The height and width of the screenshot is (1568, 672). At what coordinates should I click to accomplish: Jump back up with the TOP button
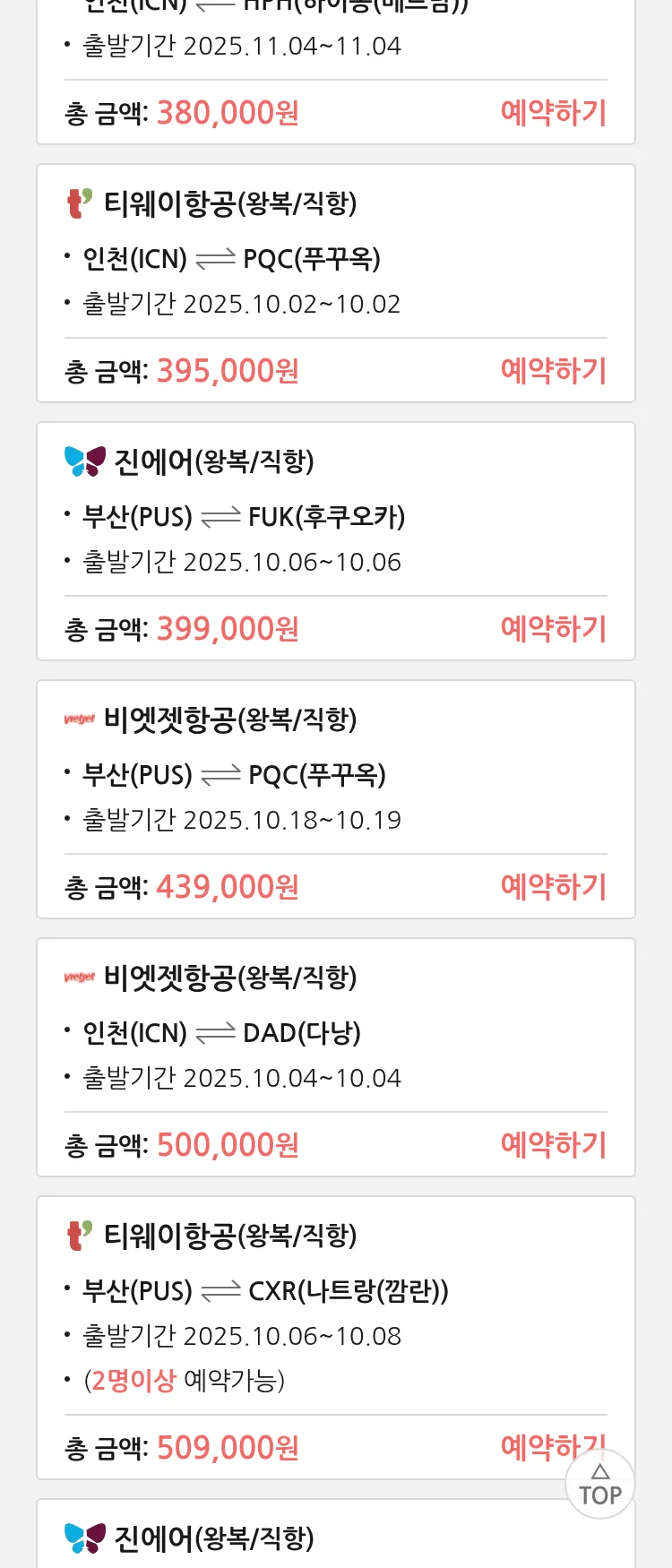tap(599, 1486)
